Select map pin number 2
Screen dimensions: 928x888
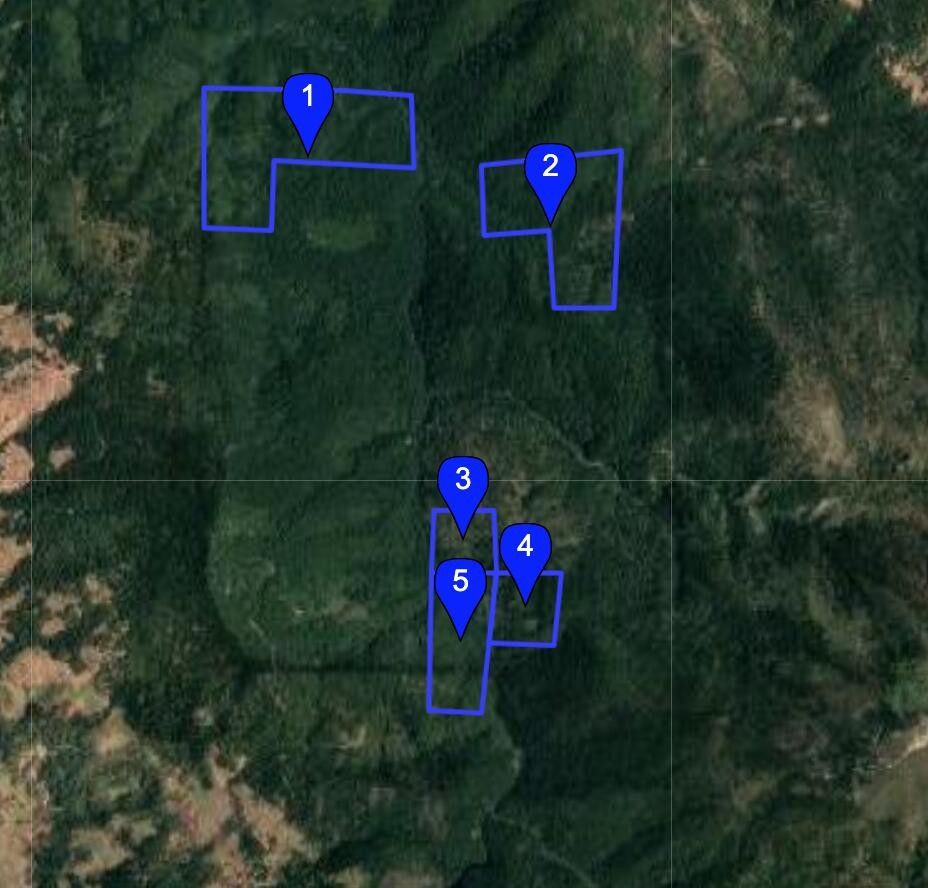click(x=550, y=171)
